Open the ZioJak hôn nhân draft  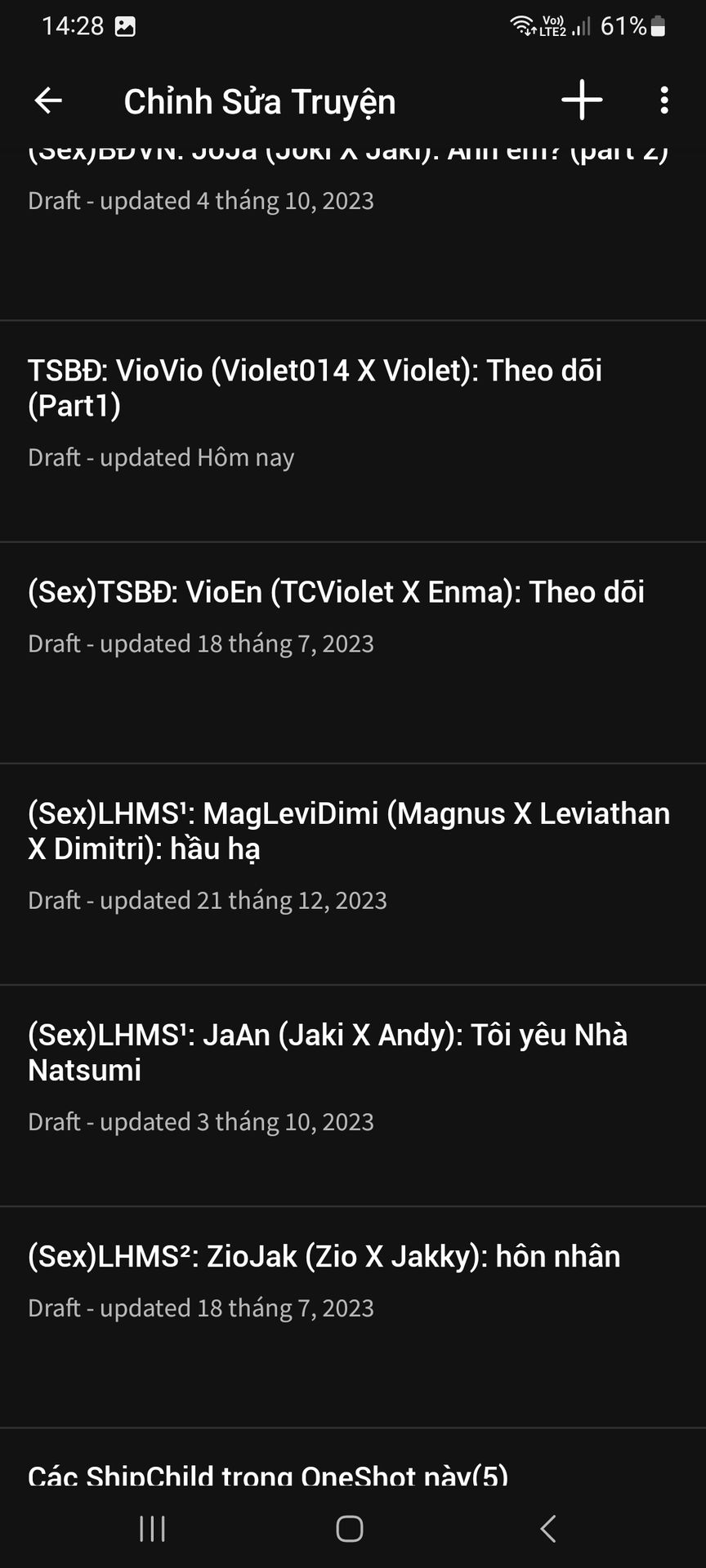pyautogui.click(x=353, y=1316)
